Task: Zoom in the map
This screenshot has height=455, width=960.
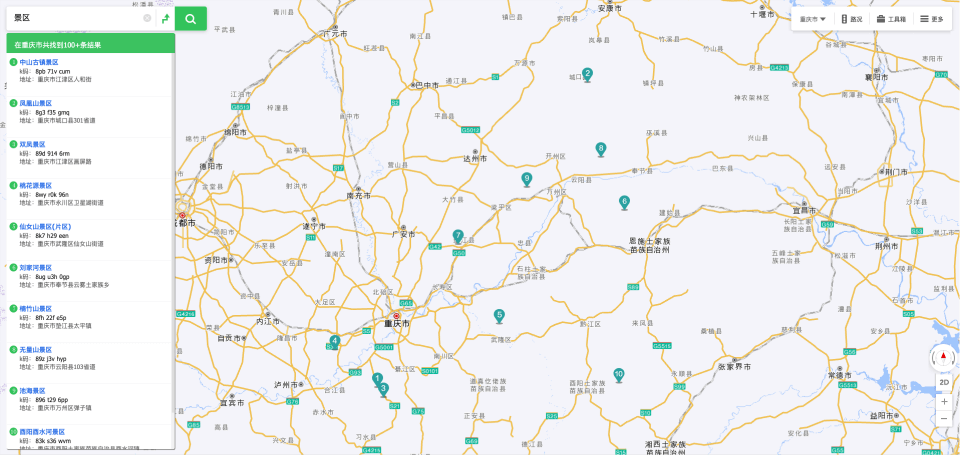Action: [944, 401]
